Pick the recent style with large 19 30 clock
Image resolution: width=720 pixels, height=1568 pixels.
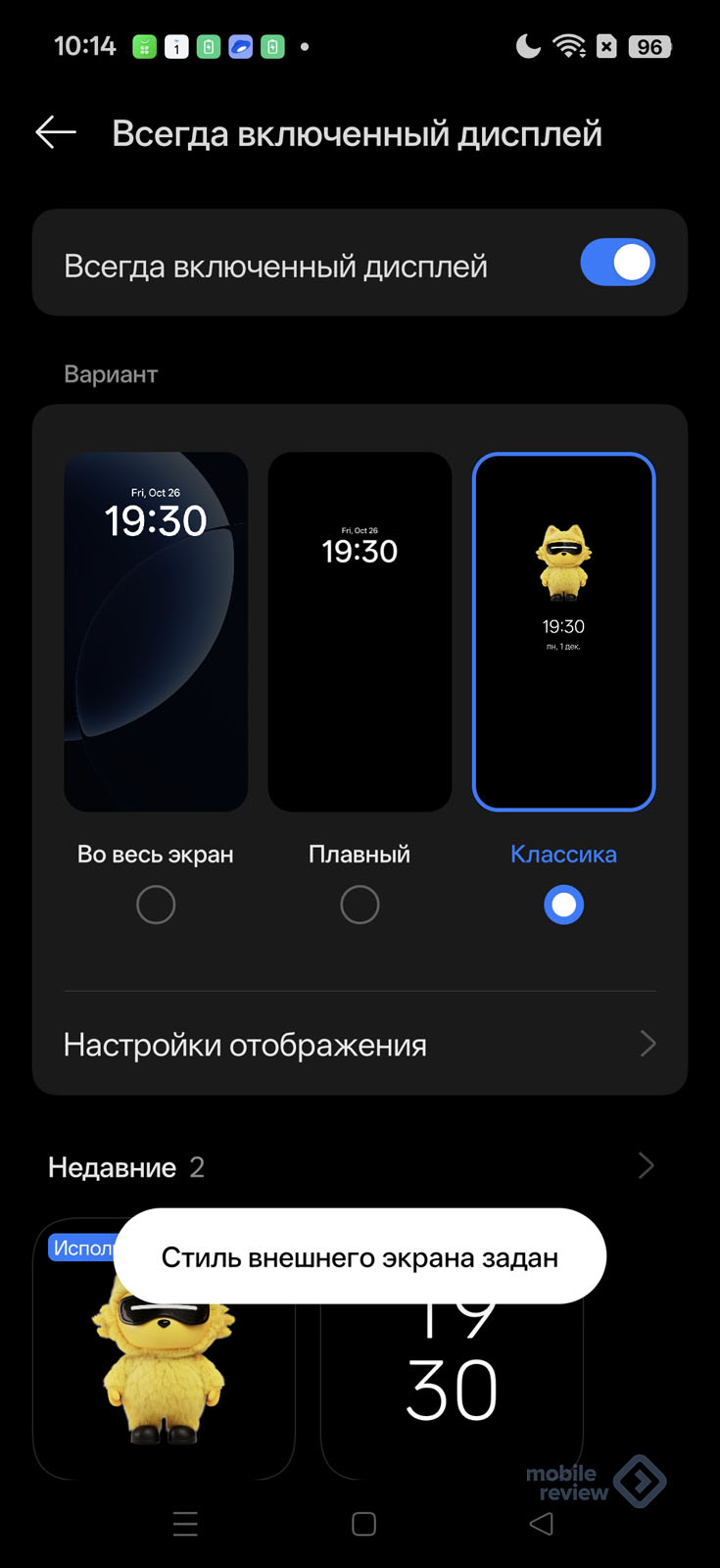[452, 1392]
